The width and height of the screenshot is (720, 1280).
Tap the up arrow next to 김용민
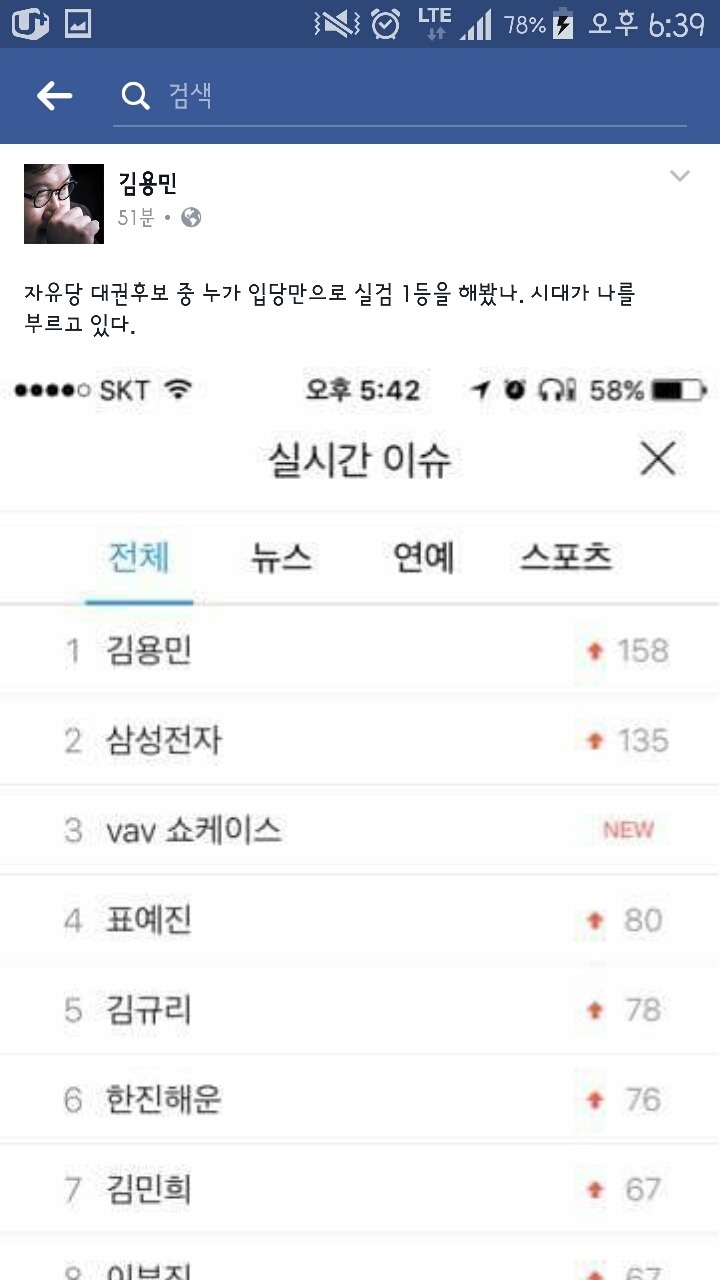pos(595,649)
